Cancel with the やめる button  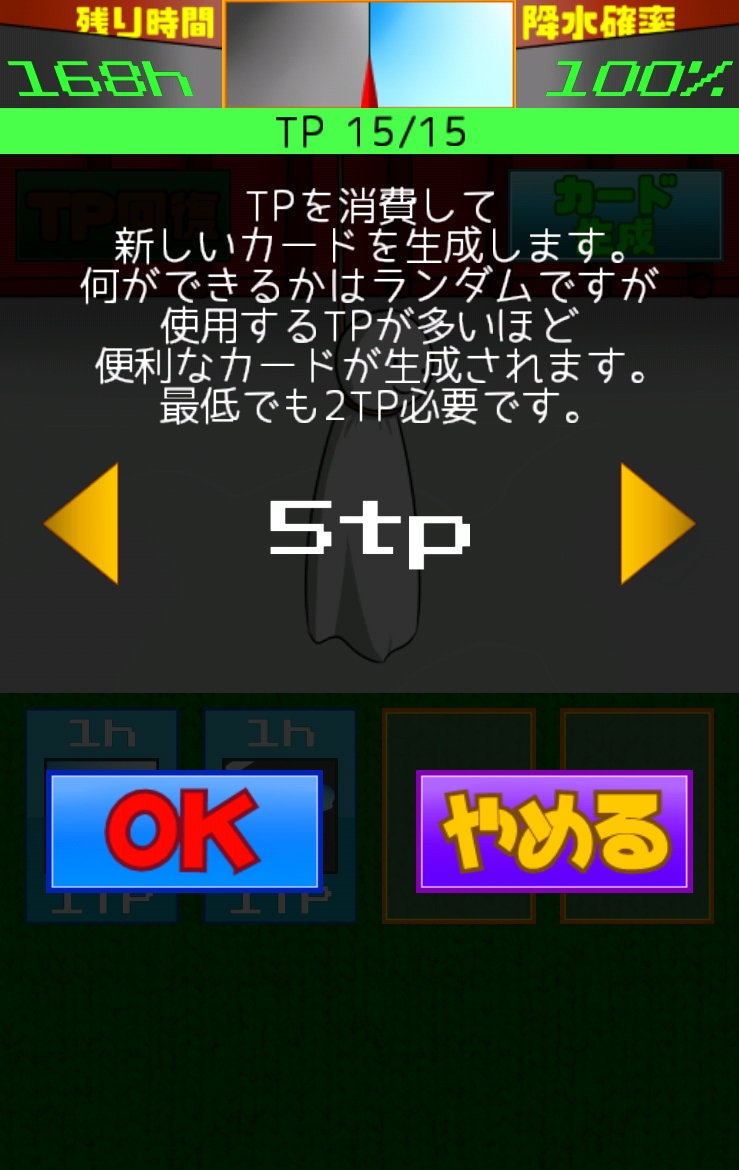[x=554, y=831]
